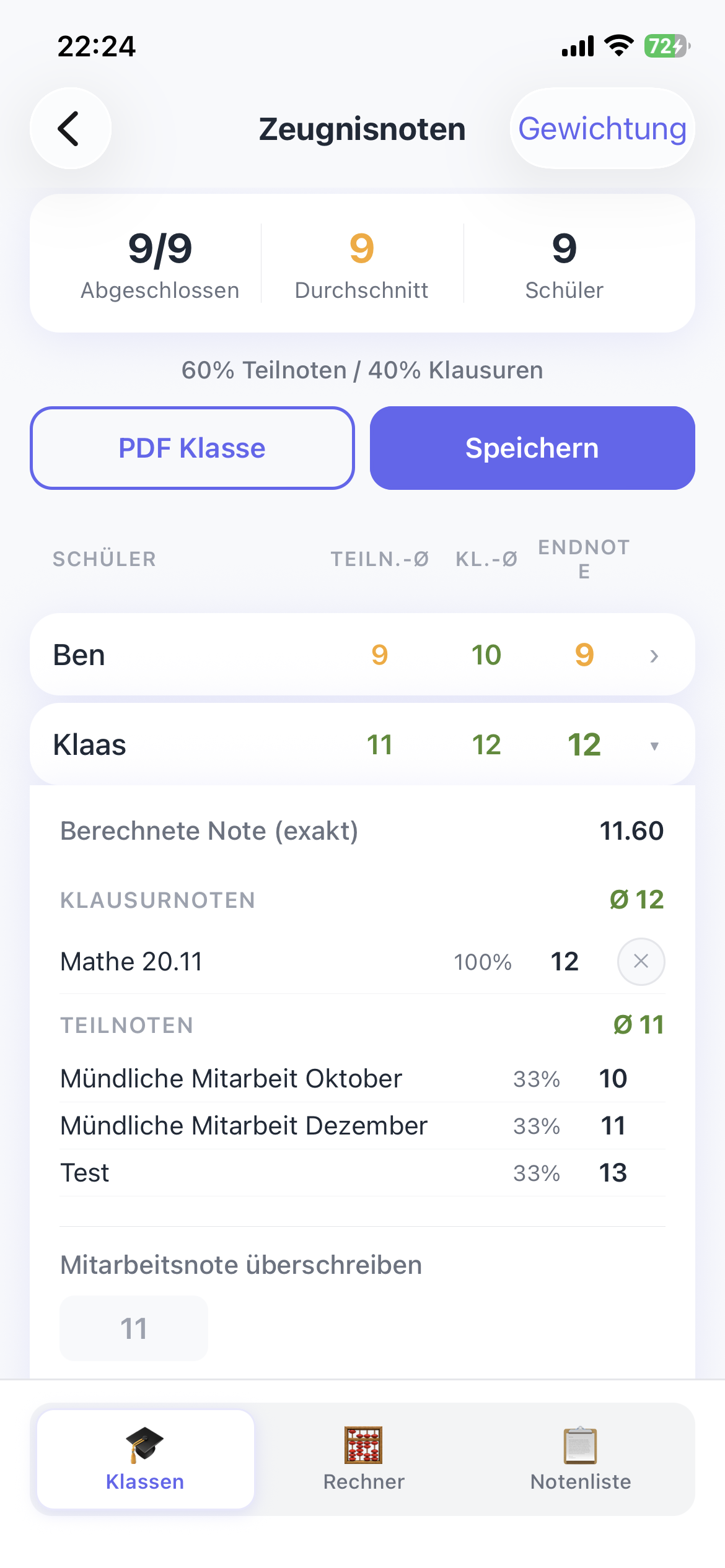Collapse Klaas's grade details
This screenshot has width=725, height=1568.
pos(654,745)
